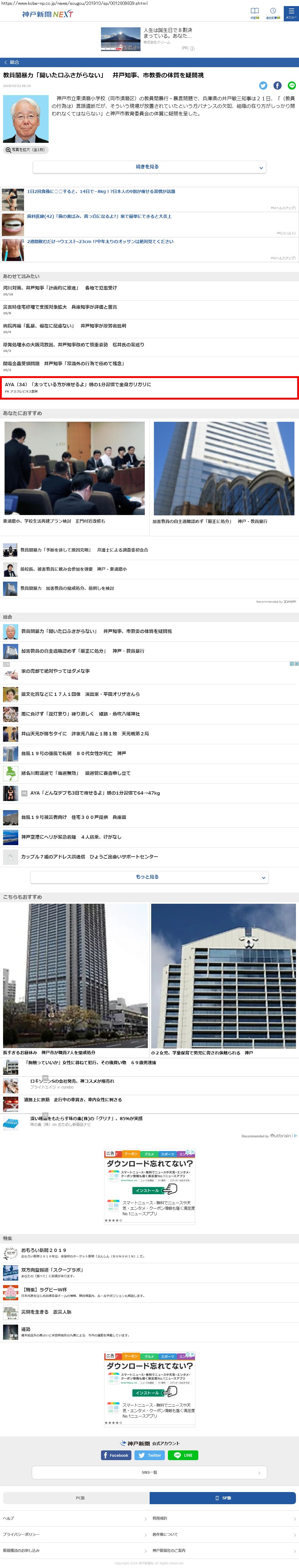
Task: Open the 【特集】ラグビーW杯 special
Action: pyautogui.click(x=44, y=1290)
